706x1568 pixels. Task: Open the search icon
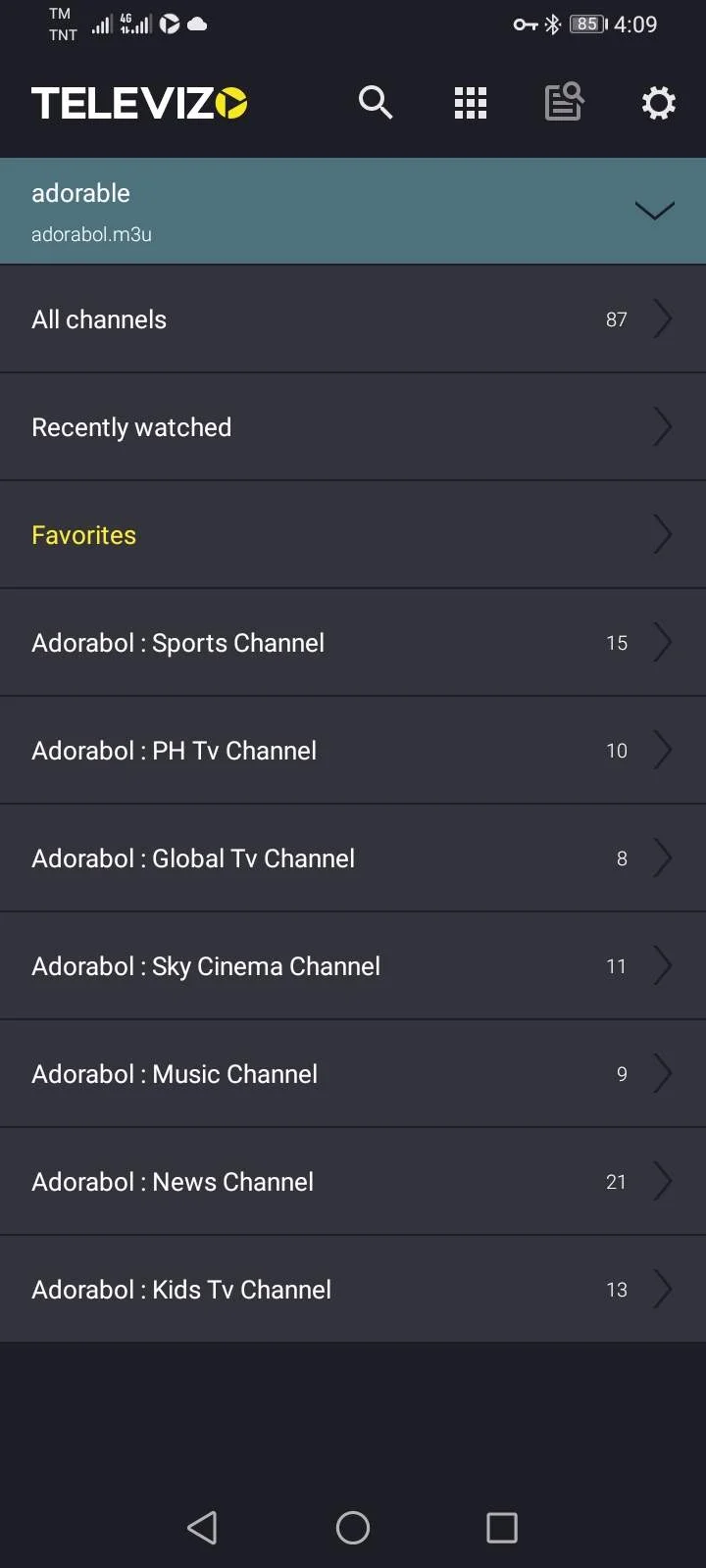tap(376, 102)
